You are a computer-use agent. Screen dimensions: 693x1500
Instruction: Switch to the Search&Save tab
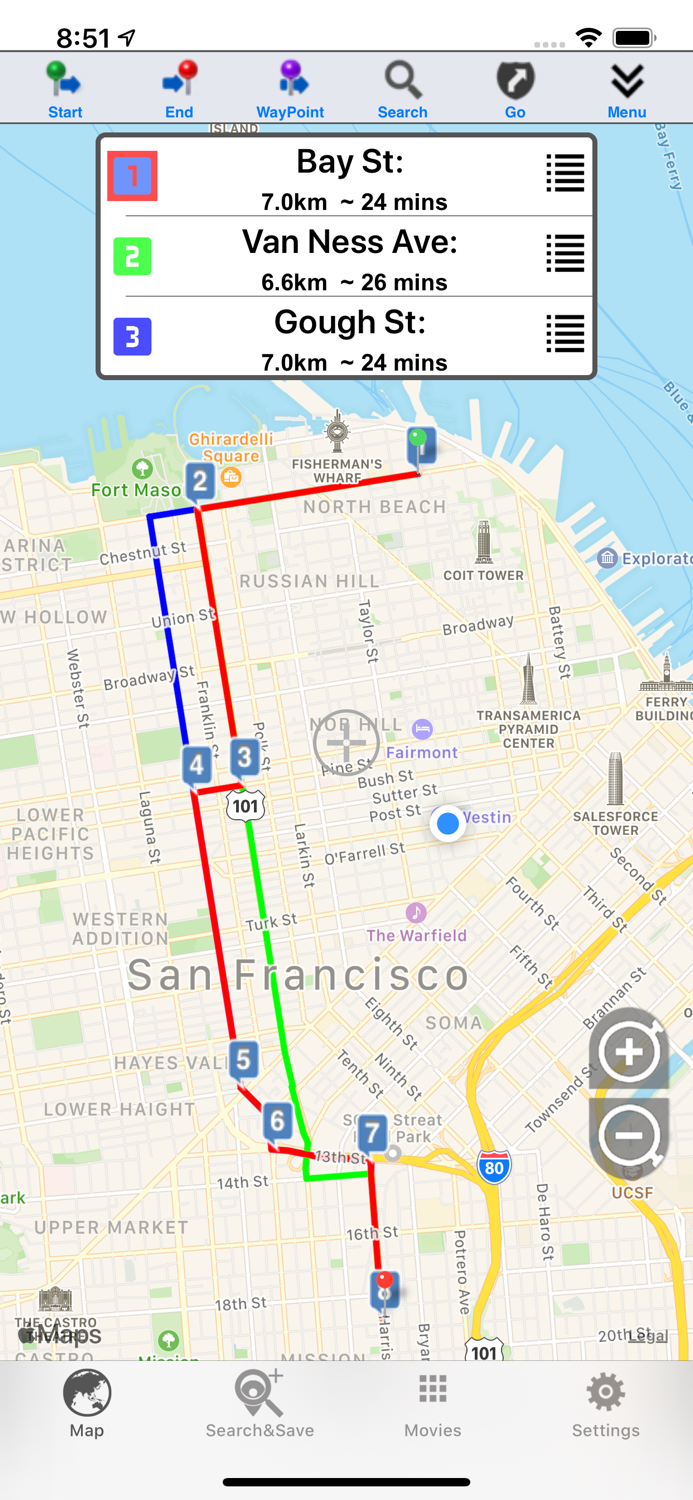(260, 1404)
